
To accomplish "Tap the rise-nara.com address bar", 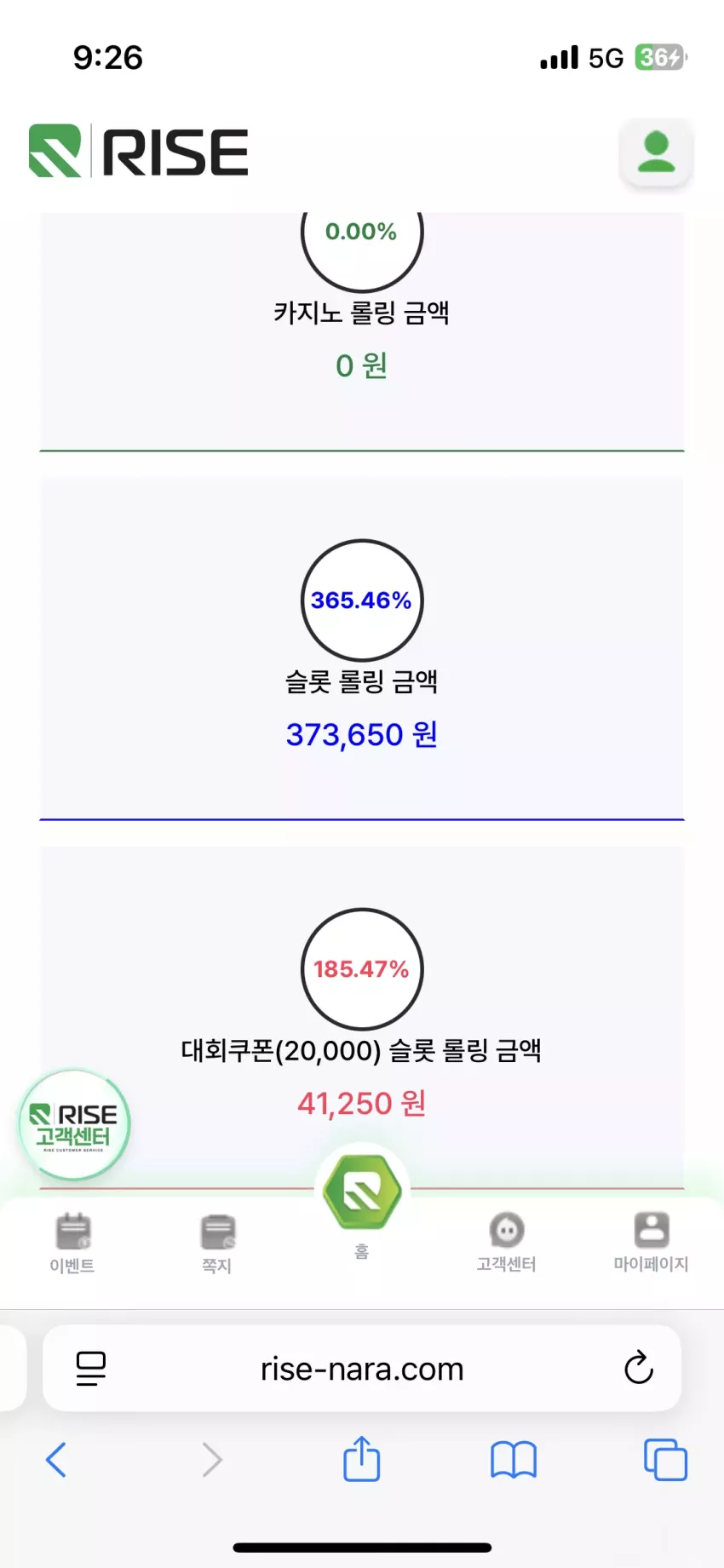I will [362, 1369].
